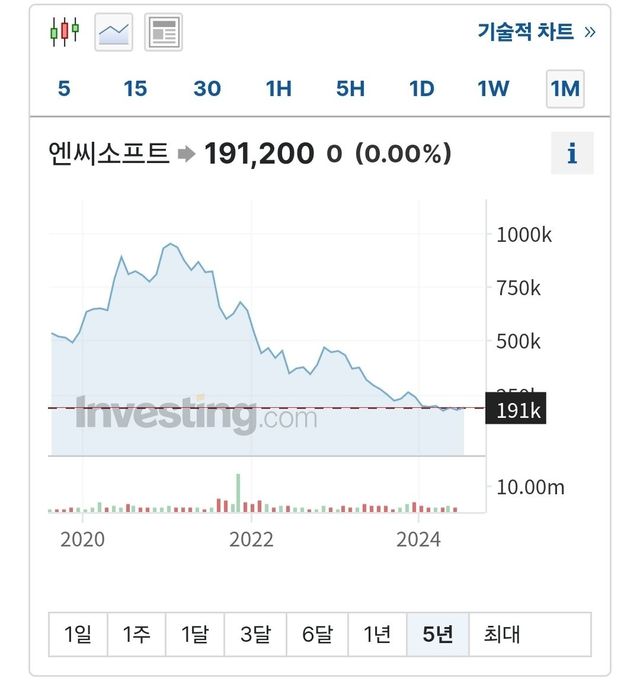
Task: Switch range to 6달
Action: (x=316, y=634)
